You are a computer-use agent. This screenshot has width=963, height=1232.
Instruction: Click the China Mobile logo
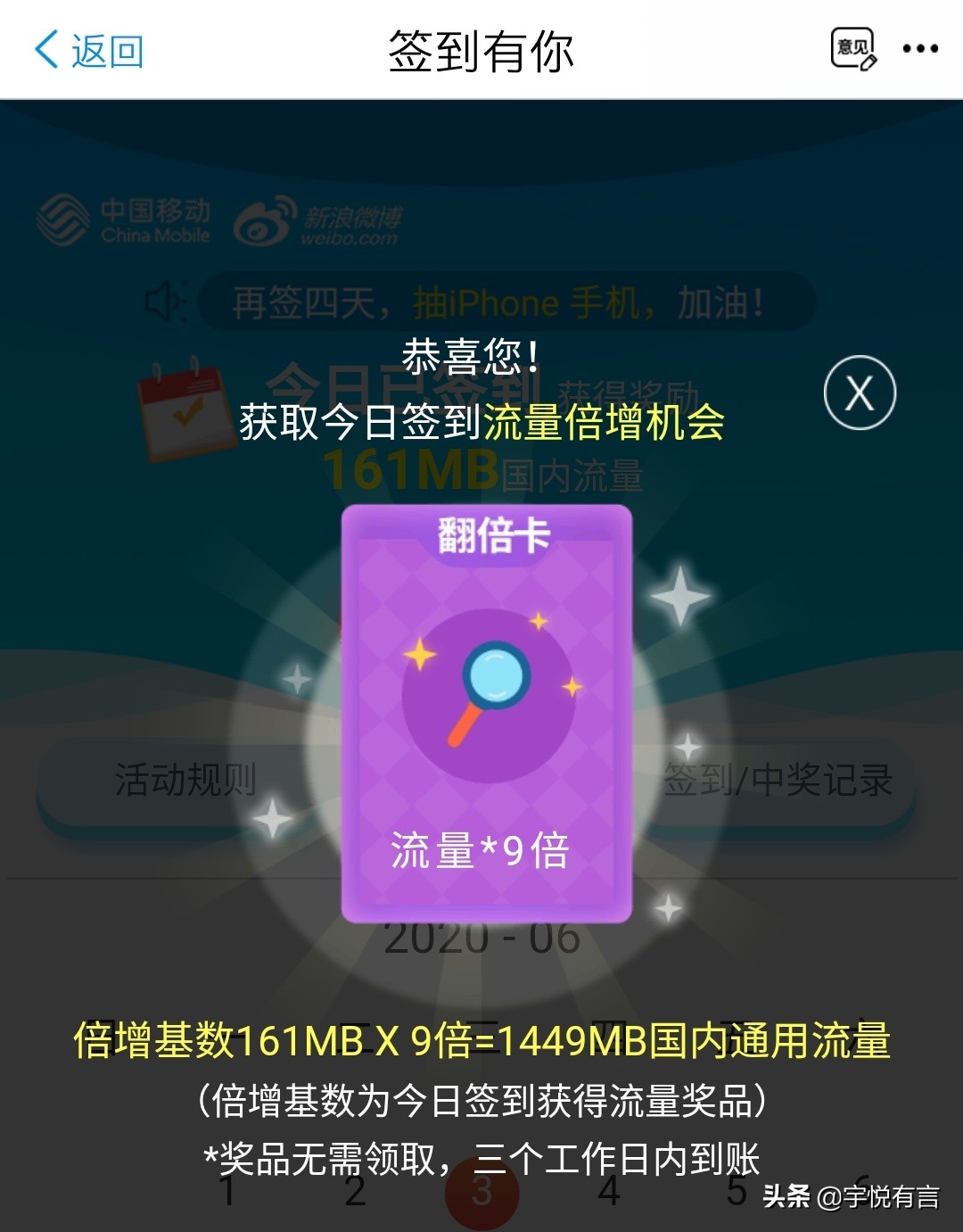[125, 219]
